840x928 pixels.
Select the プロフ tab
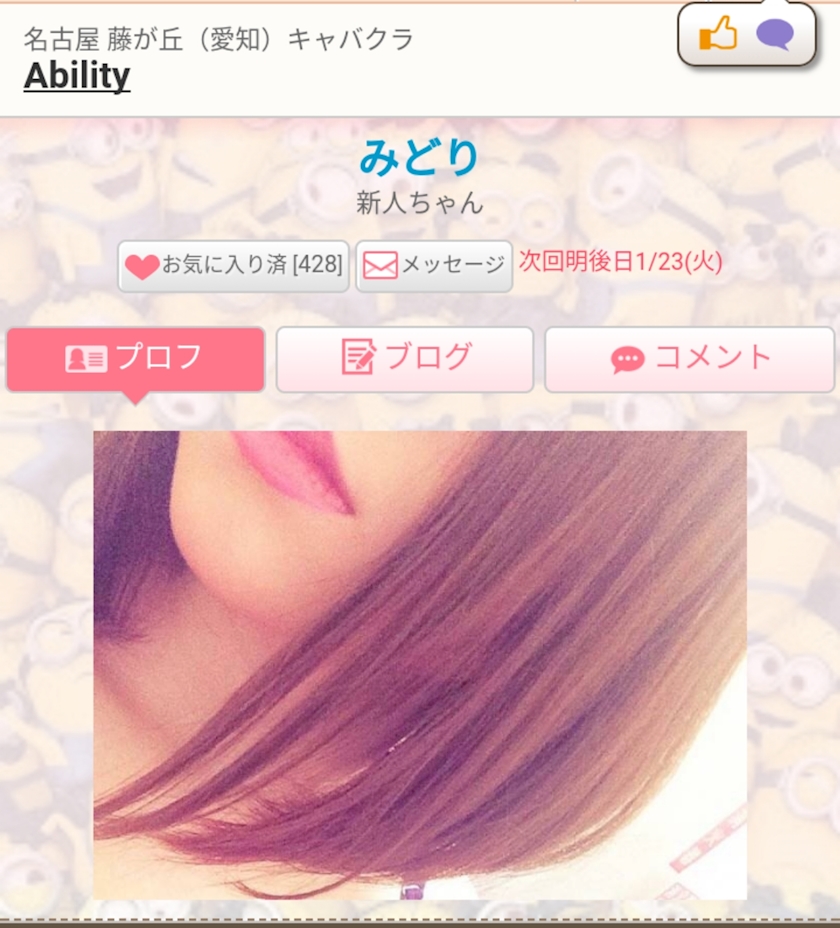tap(135, 359)
